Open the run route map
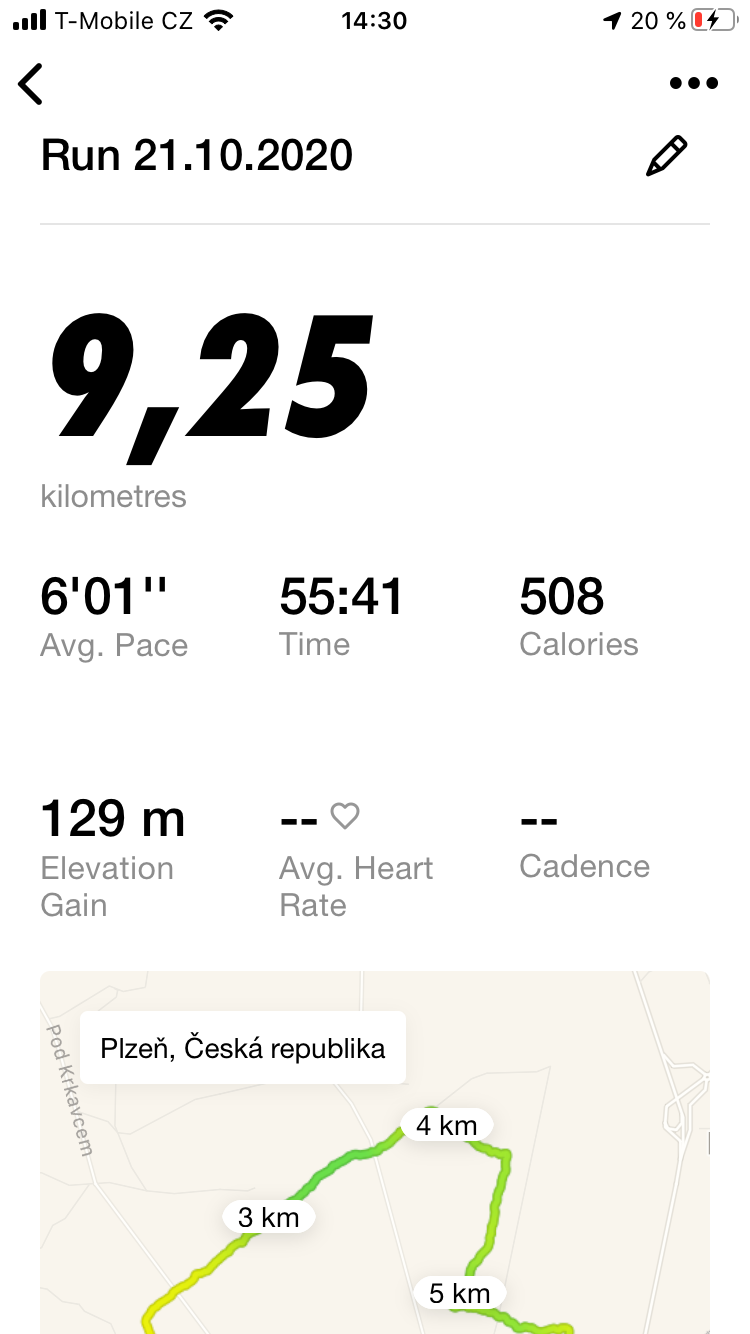This screenshot has height=1334, width=750. 375,1152
